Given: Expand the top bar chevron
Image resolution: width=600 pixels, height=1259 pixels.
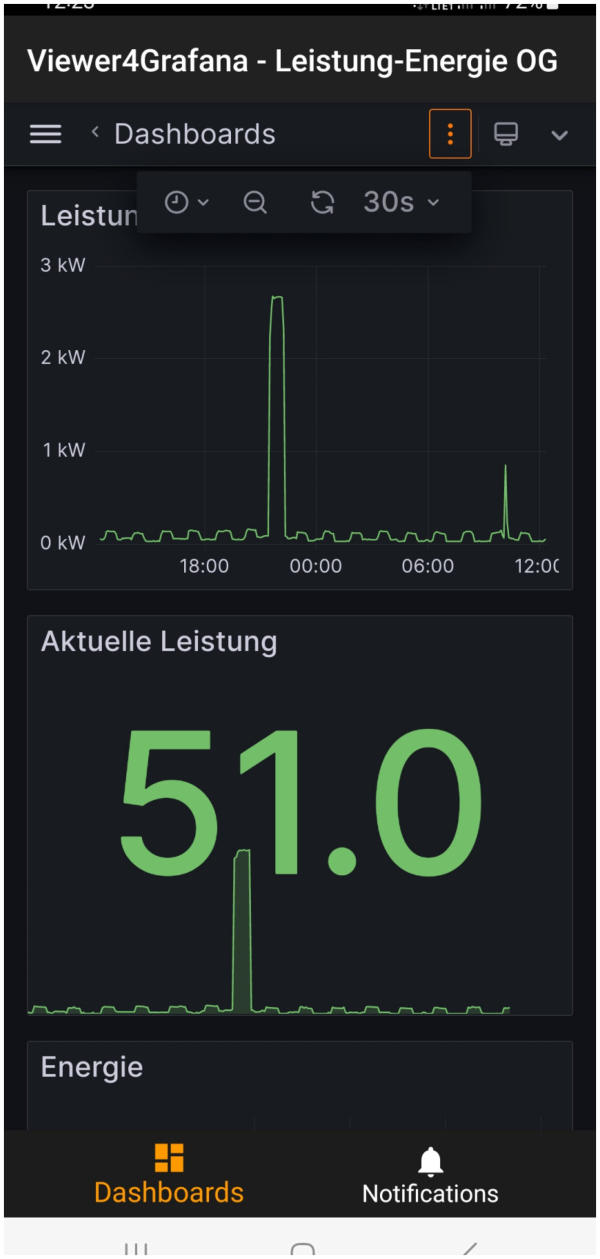Looking at the screenshot, I should pos(559,135).
